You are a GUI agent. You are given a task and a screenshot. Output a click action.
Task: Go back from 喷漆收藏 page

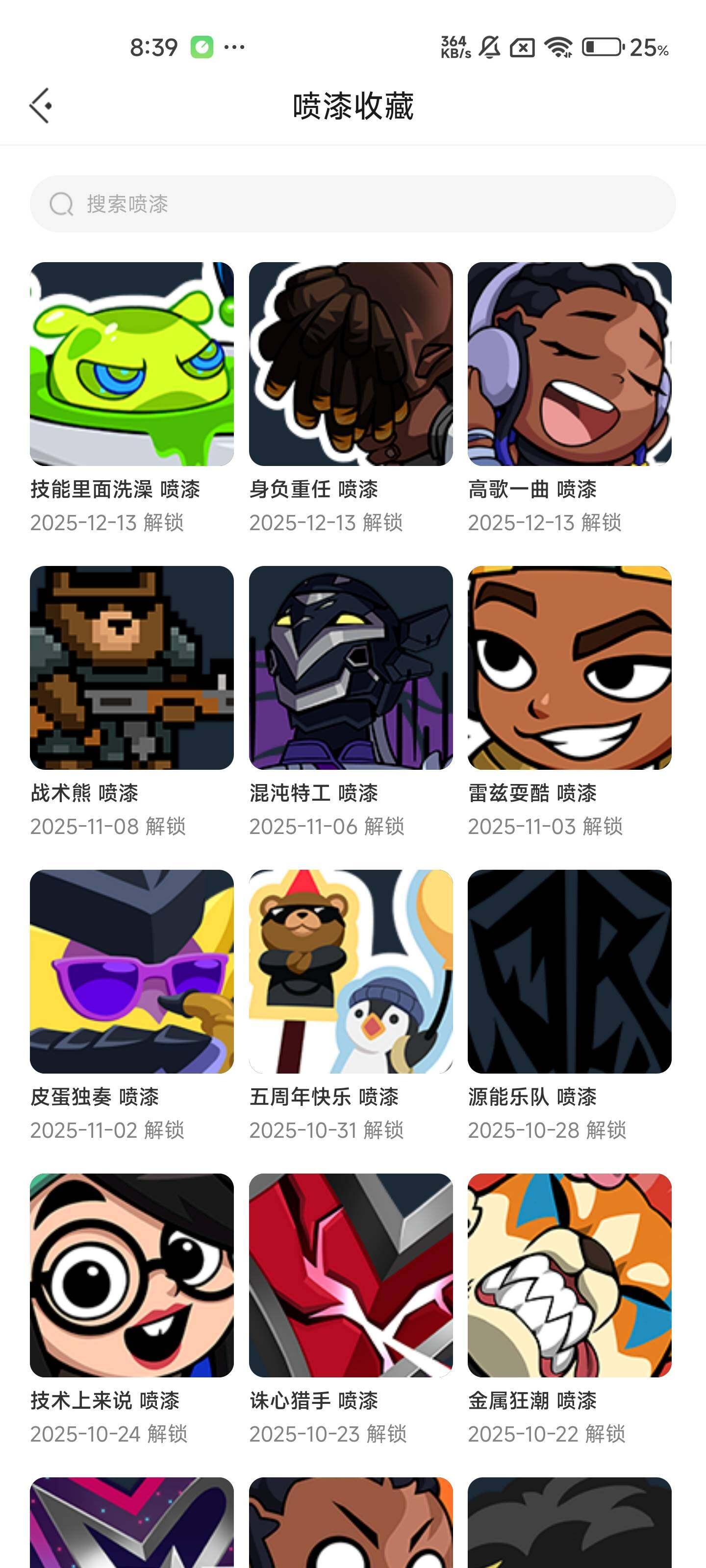point(41,106)
